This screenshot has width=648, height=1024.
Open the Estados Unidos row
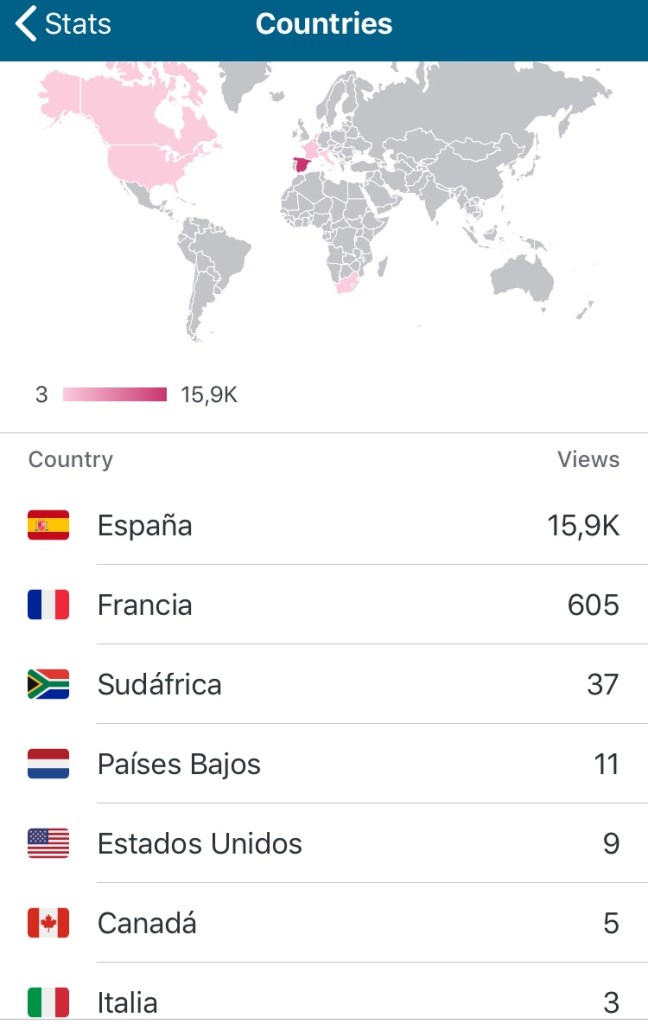point(324,843)
